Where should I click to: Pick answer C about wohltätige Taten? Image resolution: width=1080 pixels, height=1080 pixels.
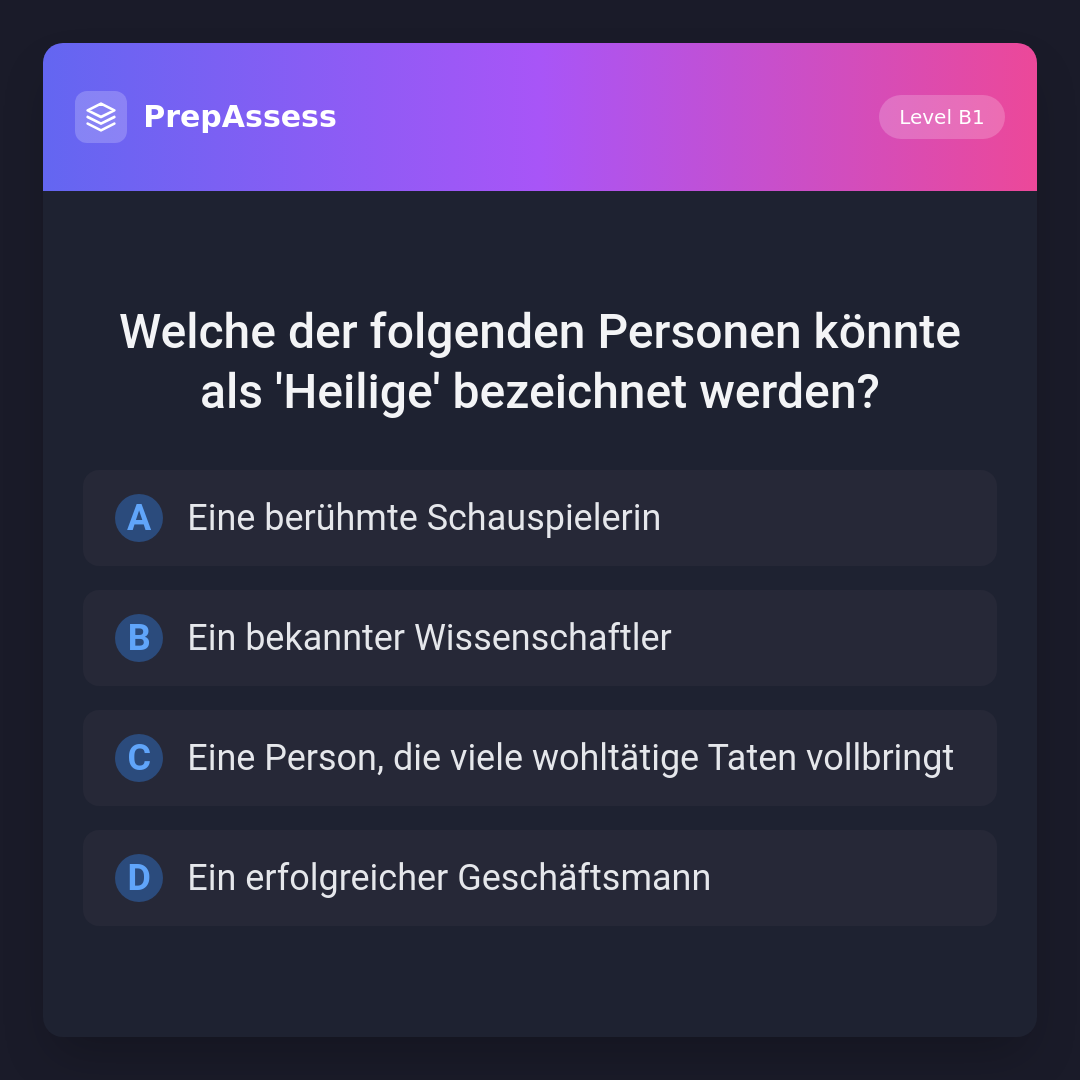click(x=540, y=758)
